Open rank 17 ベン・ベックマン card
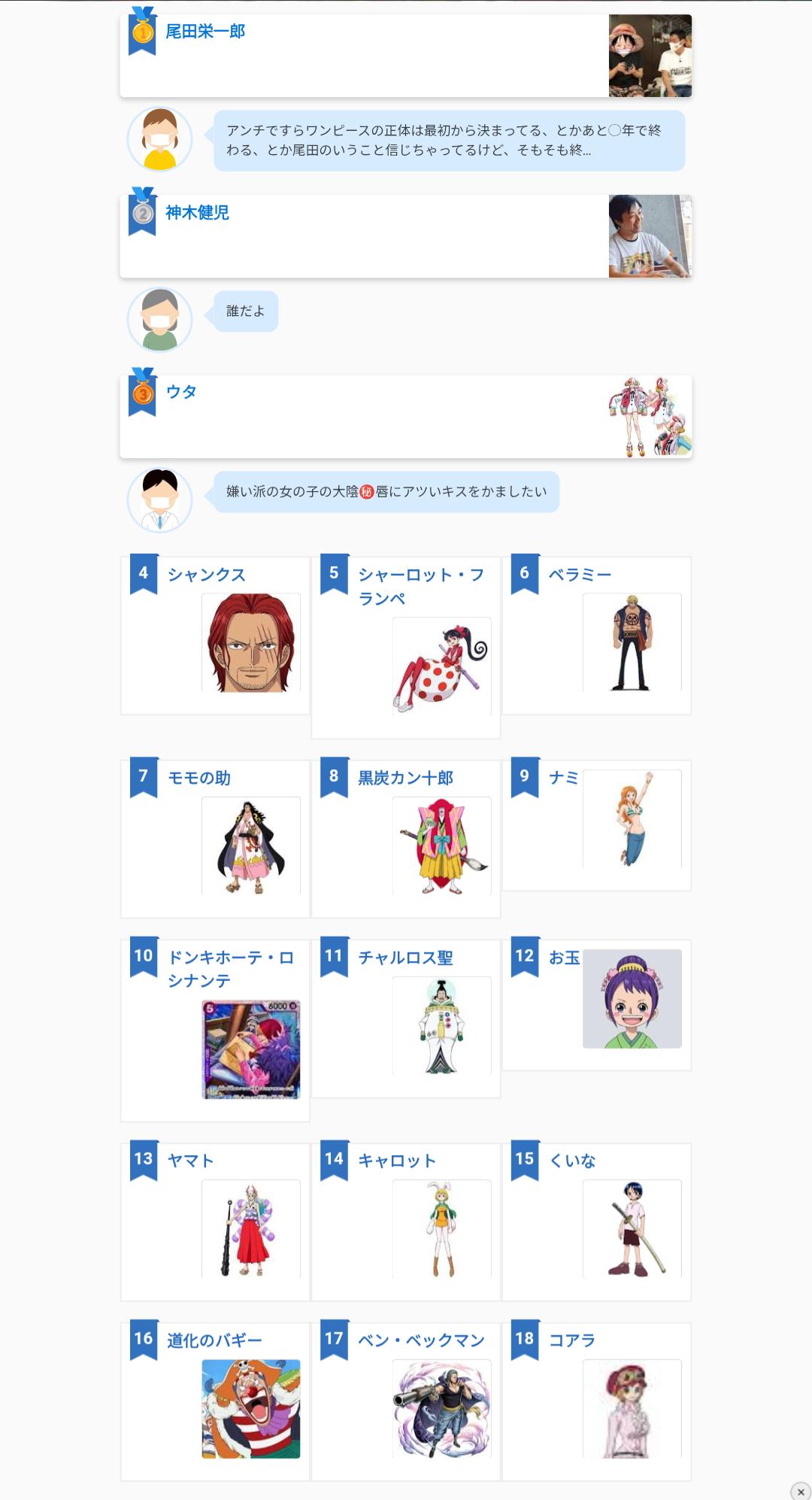The height and width of the screenshot is (1500, 812). (x=406, y=1401)
